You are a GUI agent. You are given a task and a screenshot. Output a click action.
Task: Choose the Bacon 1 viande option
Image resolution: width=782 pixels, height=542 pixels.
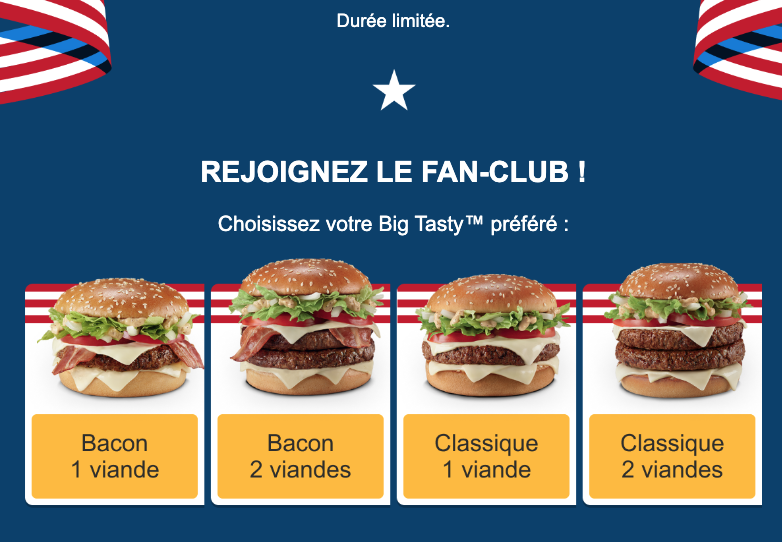pyautogui.click(x=115, y=456)
